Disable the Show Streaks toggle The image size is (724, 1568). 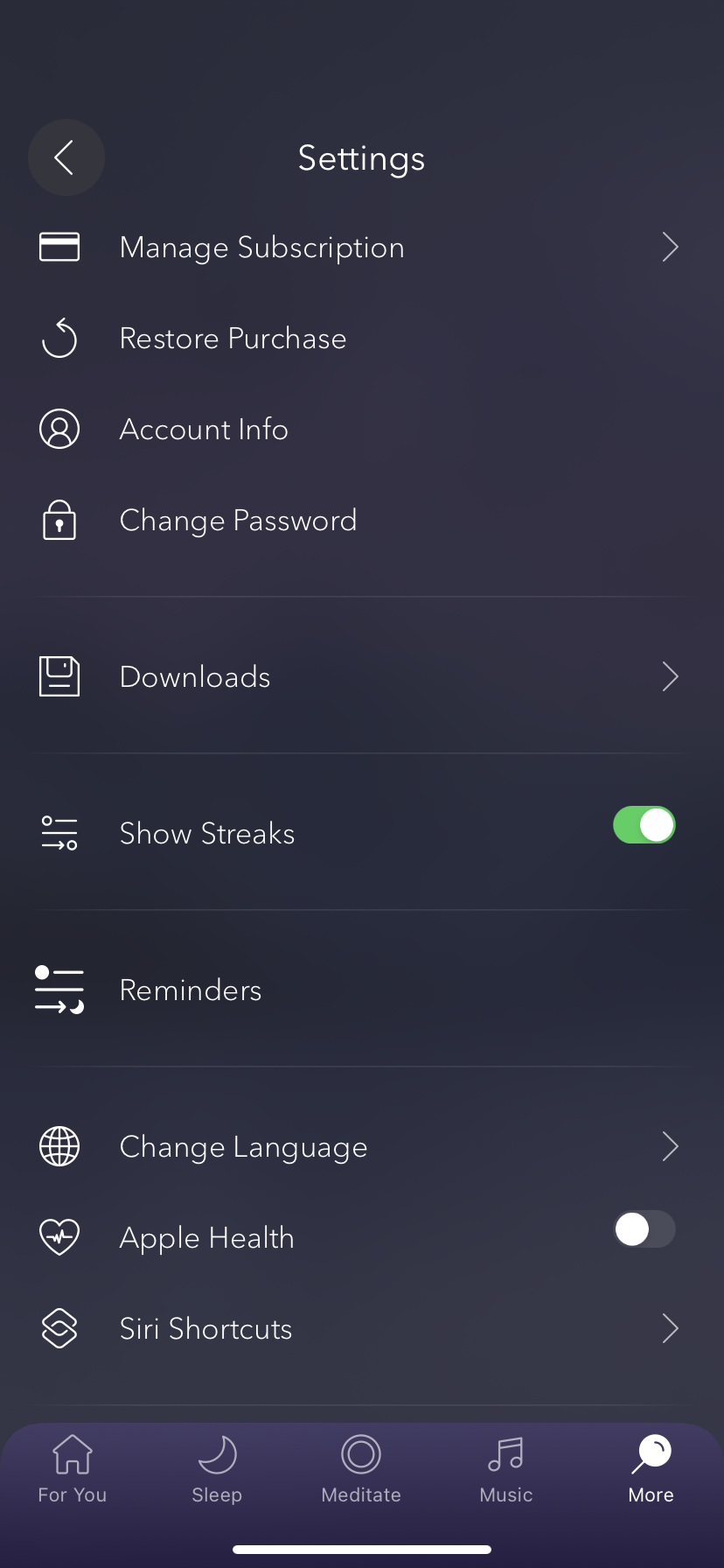644,824
